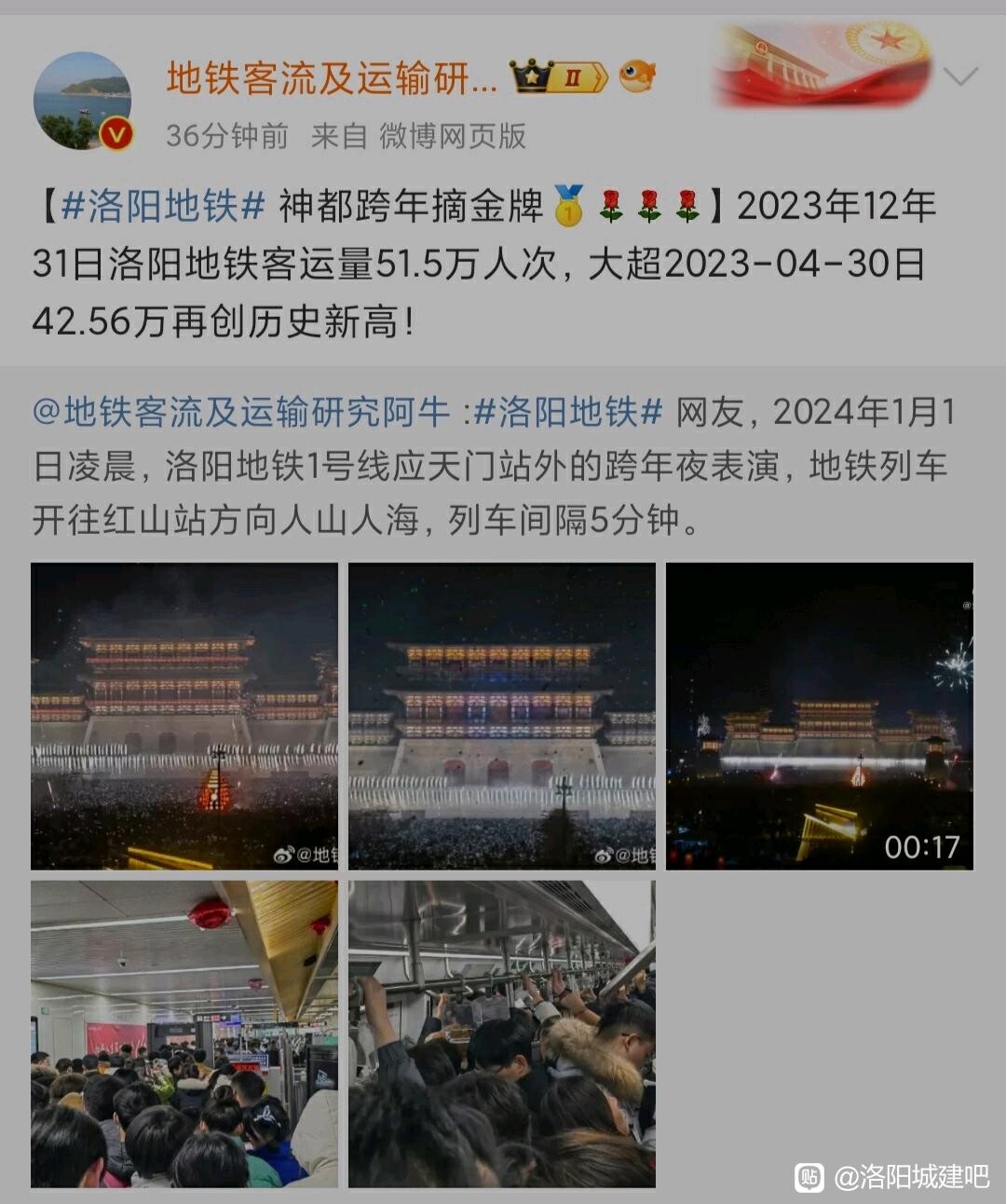View the first photo of the lit palace with the red lantern
This screenshot has height=1204, width=1006.
184,716
